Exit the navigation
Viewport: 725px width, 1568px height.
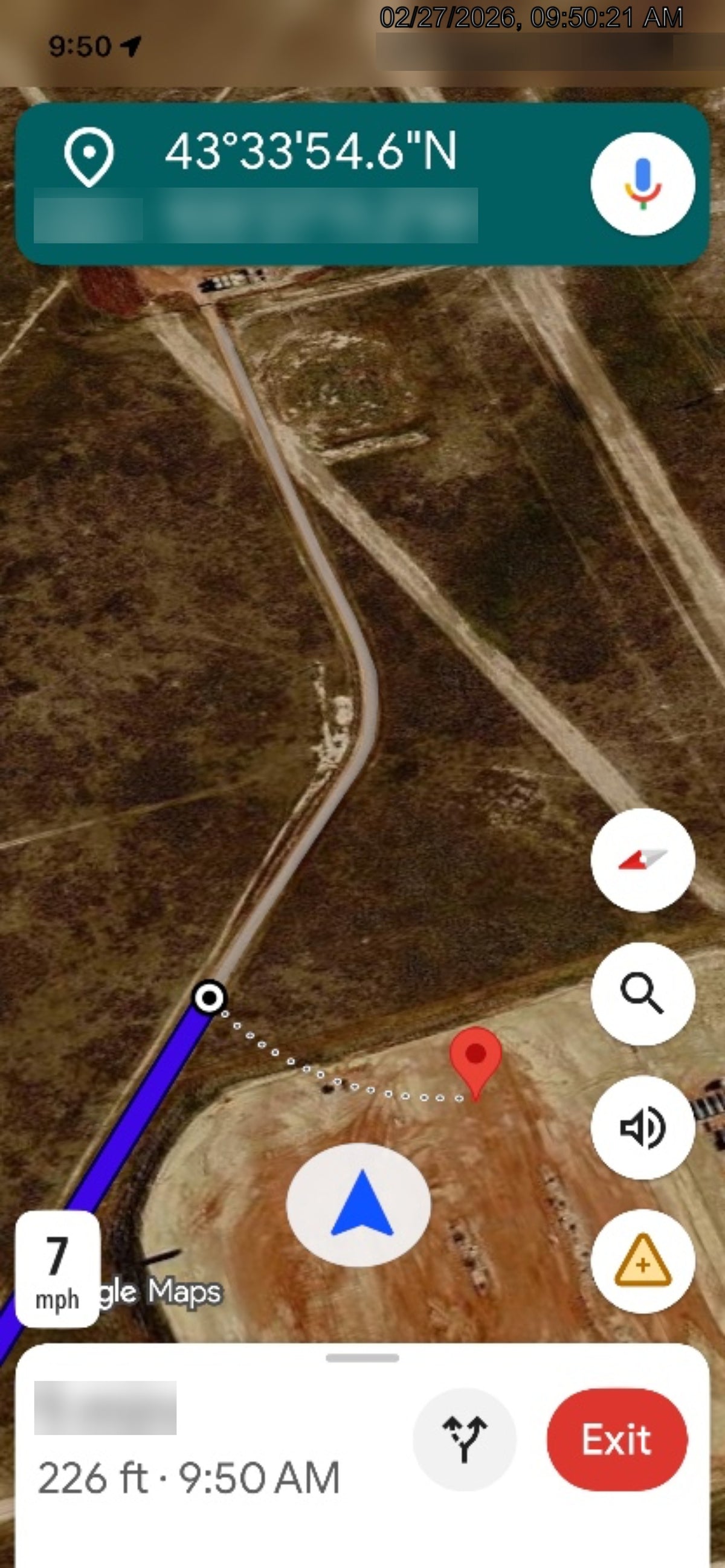[617, 1439]
